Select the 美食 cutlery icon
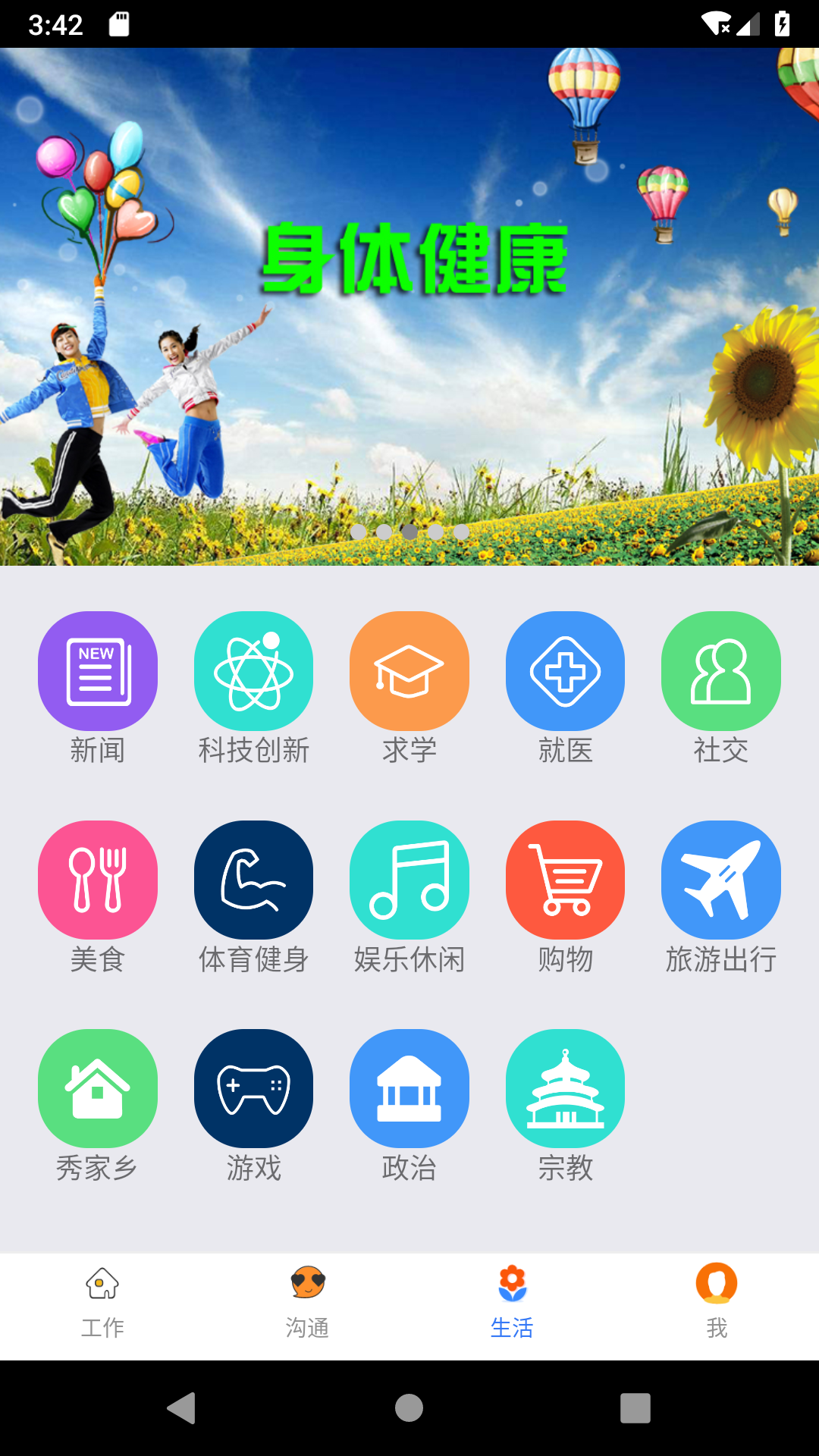The image size is (819, 1456). coord(98,880)
